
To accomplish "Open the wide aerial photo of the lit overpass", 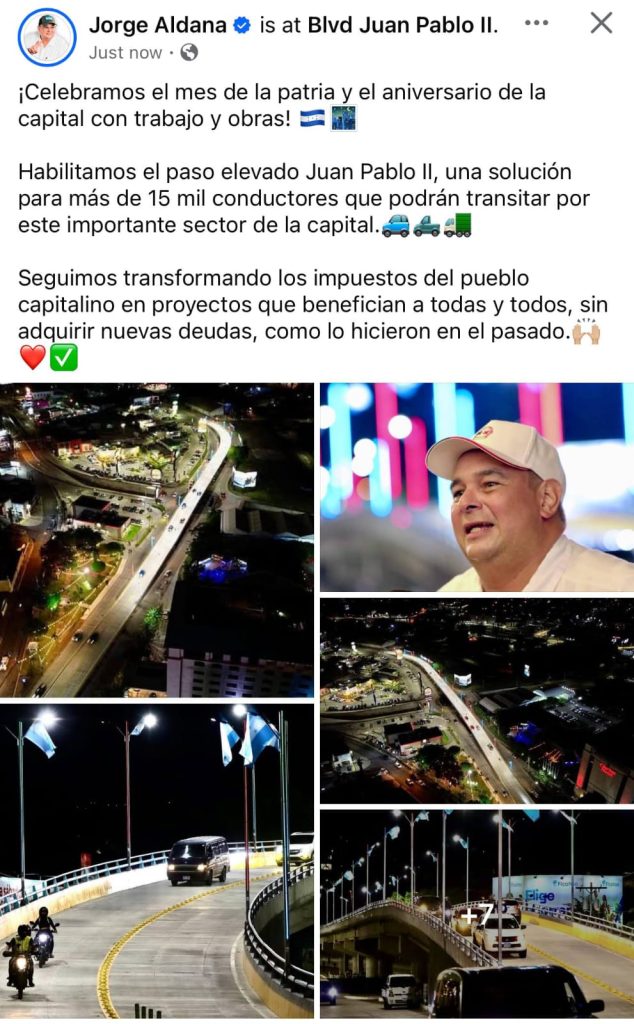I will (x=477, y=701).
